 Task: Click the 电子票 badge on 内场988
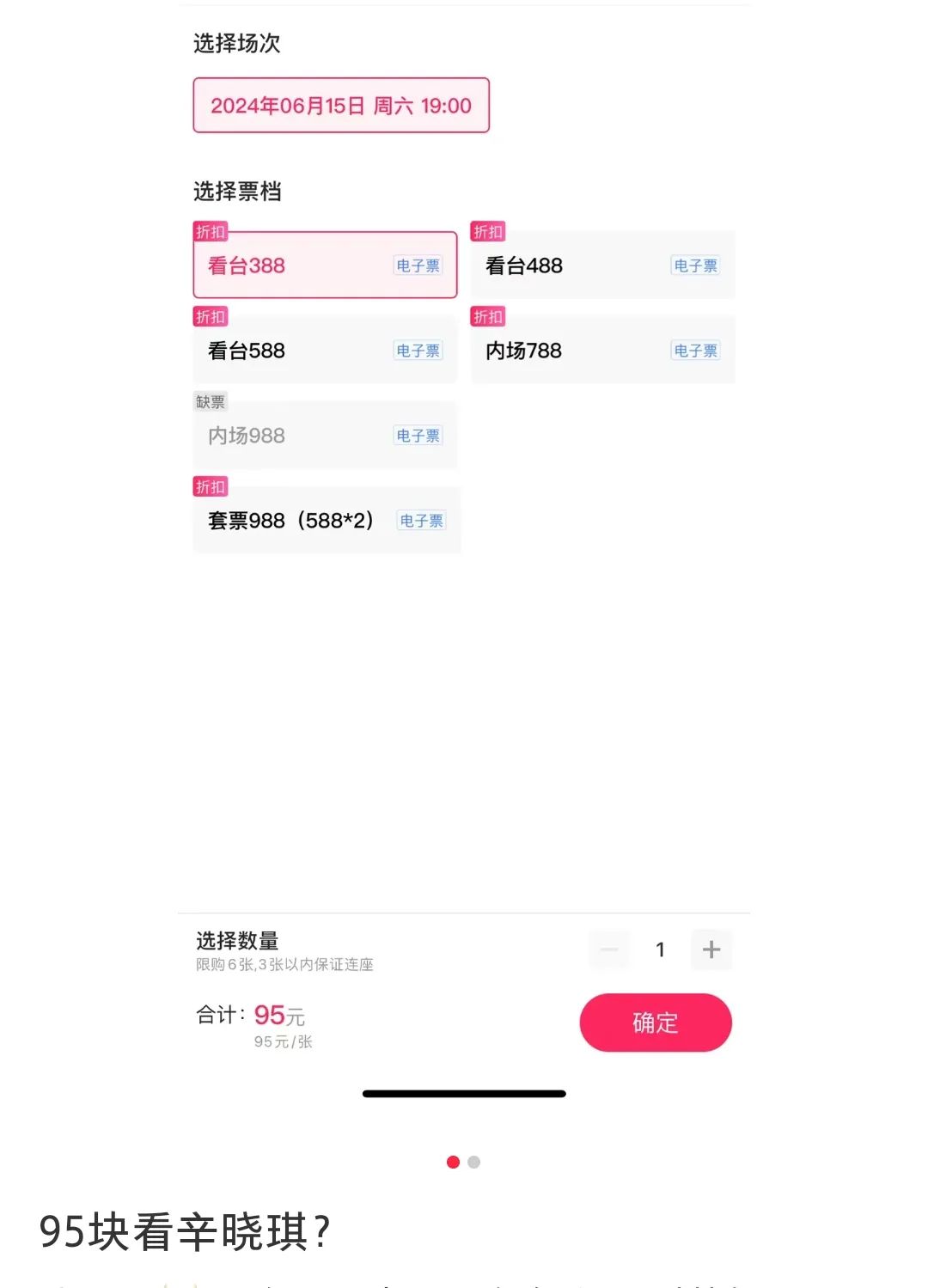pyautogui.click(x=418, y=436)
